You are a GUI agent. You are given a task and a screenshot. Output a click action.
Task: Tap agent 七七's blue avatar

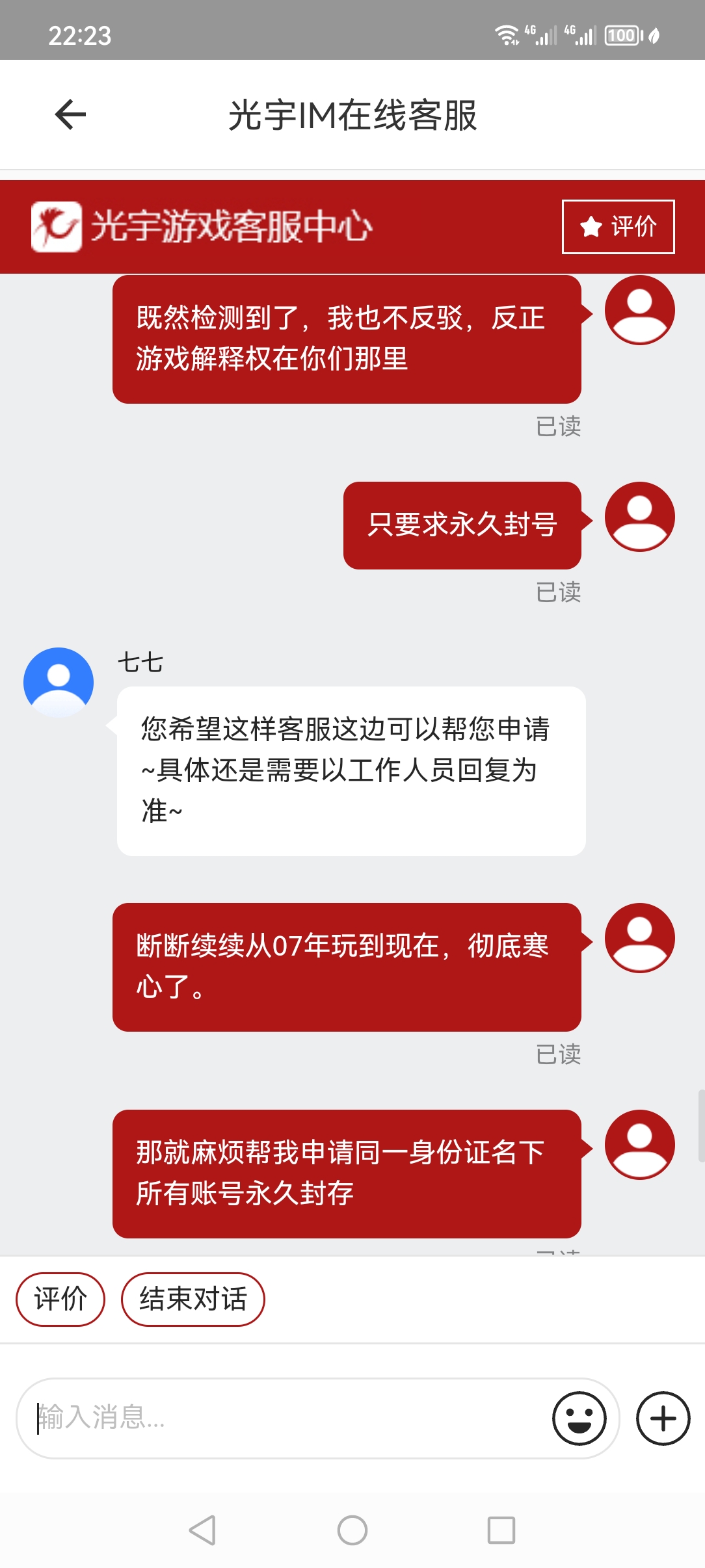(x=59, y=683)
